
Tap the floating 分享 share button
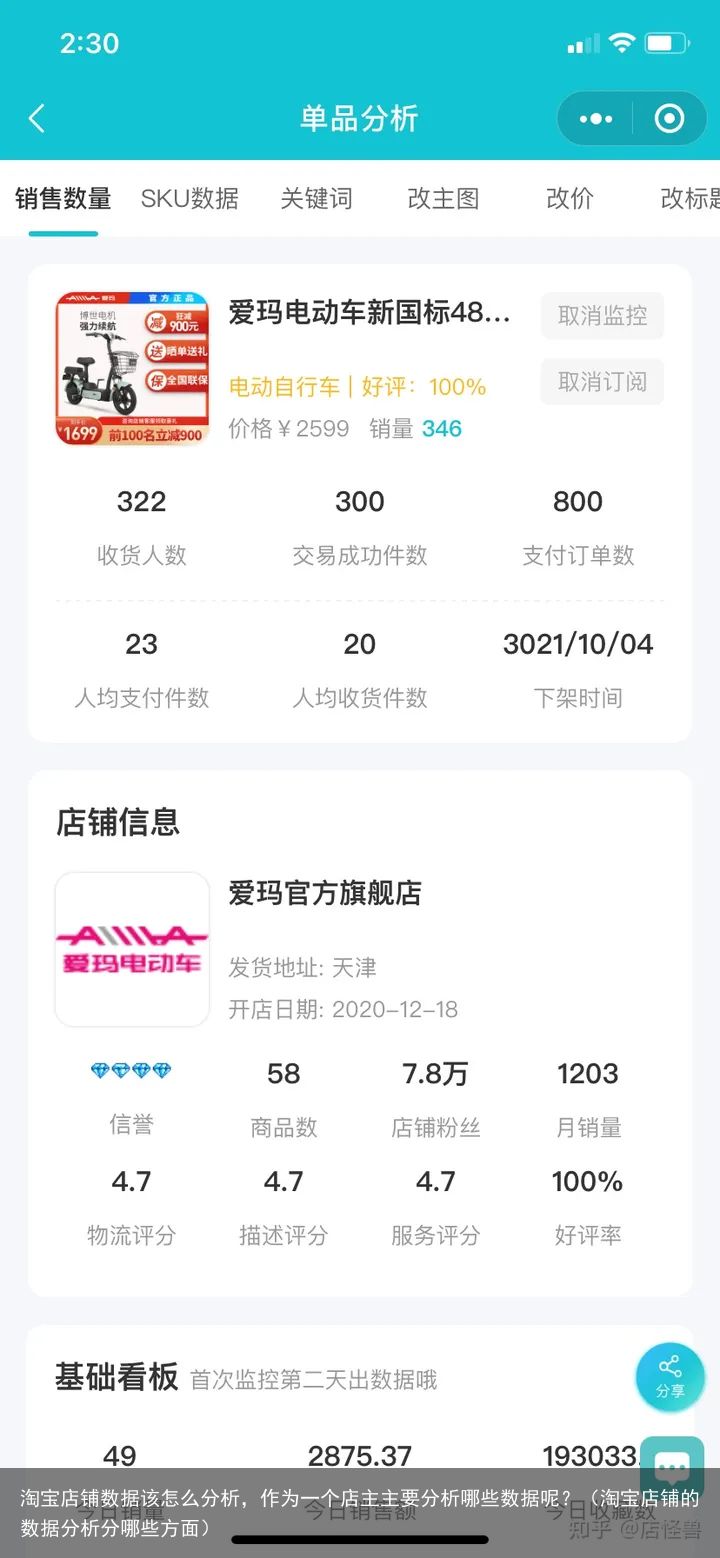point(670,1376)
